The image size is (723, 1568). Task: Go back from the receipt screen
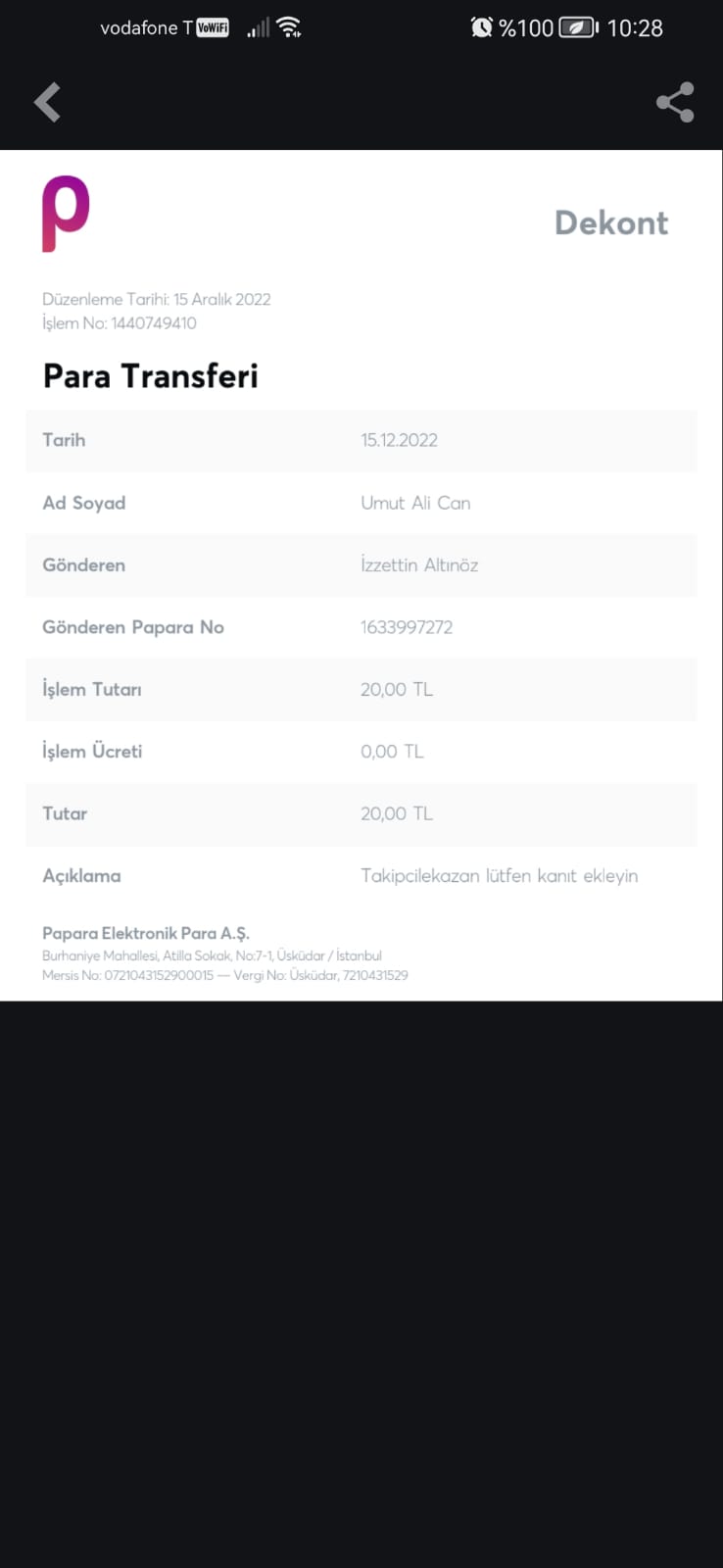pos(47,102)
